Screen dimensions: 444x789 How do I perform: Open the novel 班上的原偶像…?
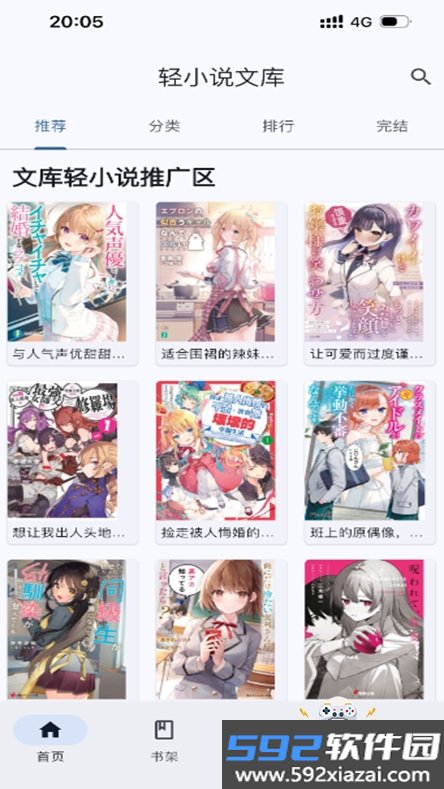click(370, 462)
